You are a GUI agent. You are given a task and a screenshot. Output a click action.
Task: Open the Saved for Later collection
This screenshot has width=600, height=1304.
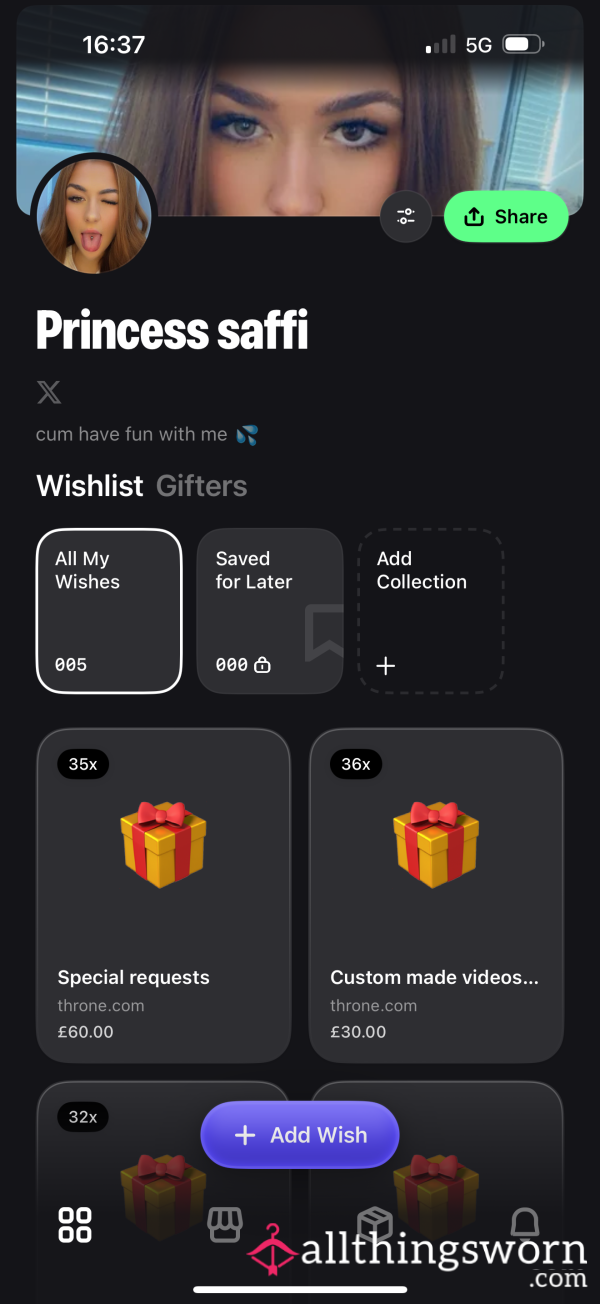270,611
